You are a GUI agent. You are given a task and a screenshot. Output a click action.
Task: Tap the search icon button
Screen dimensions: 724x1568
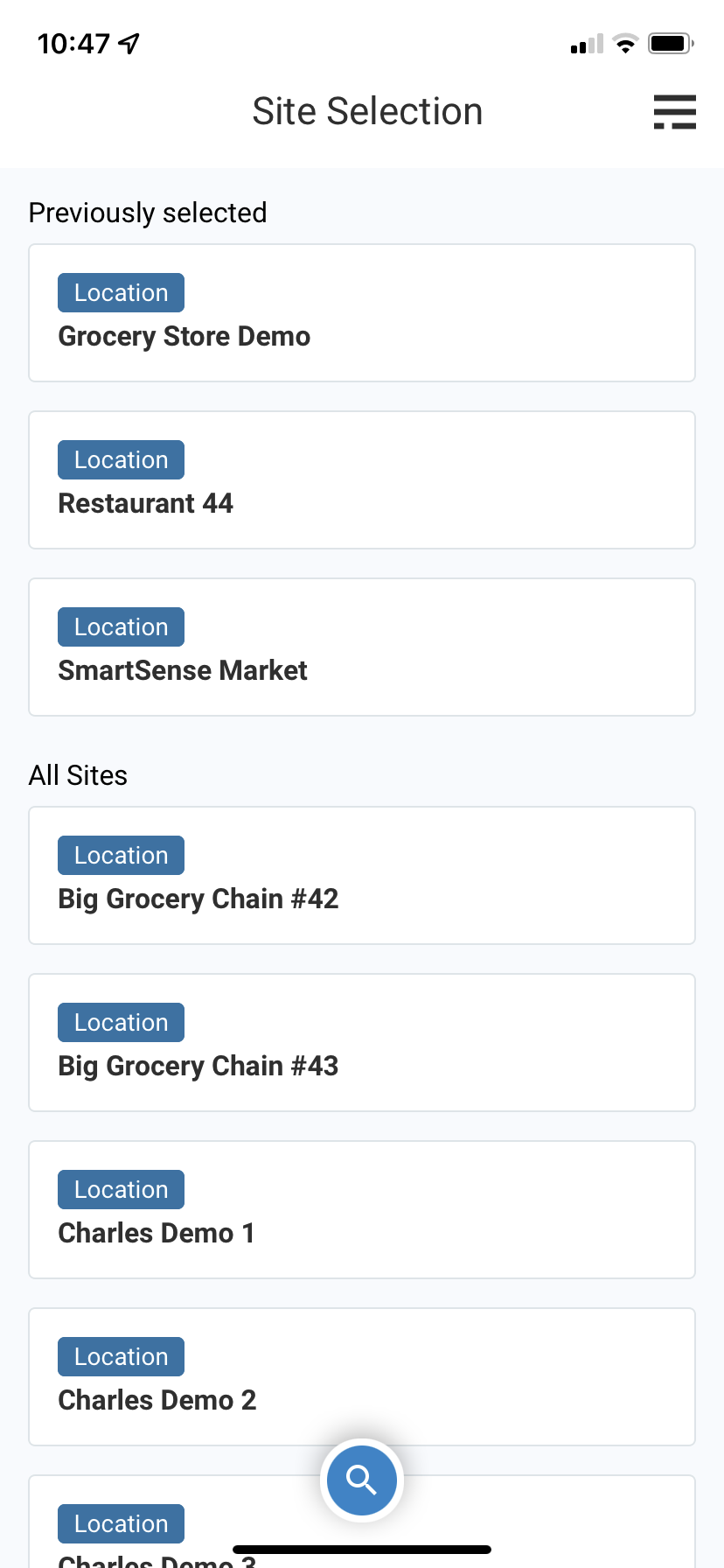pyautogui.click(x=361, y=1480)
